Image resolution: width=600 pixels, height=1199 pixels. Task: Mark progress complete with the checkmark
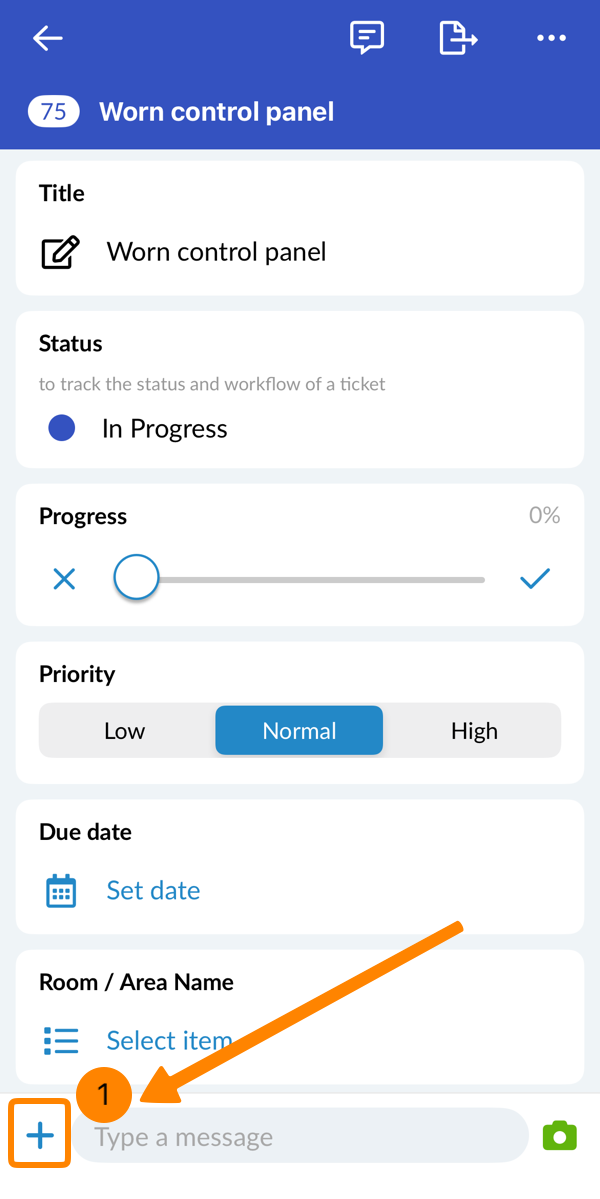click(x=535, y=579)
